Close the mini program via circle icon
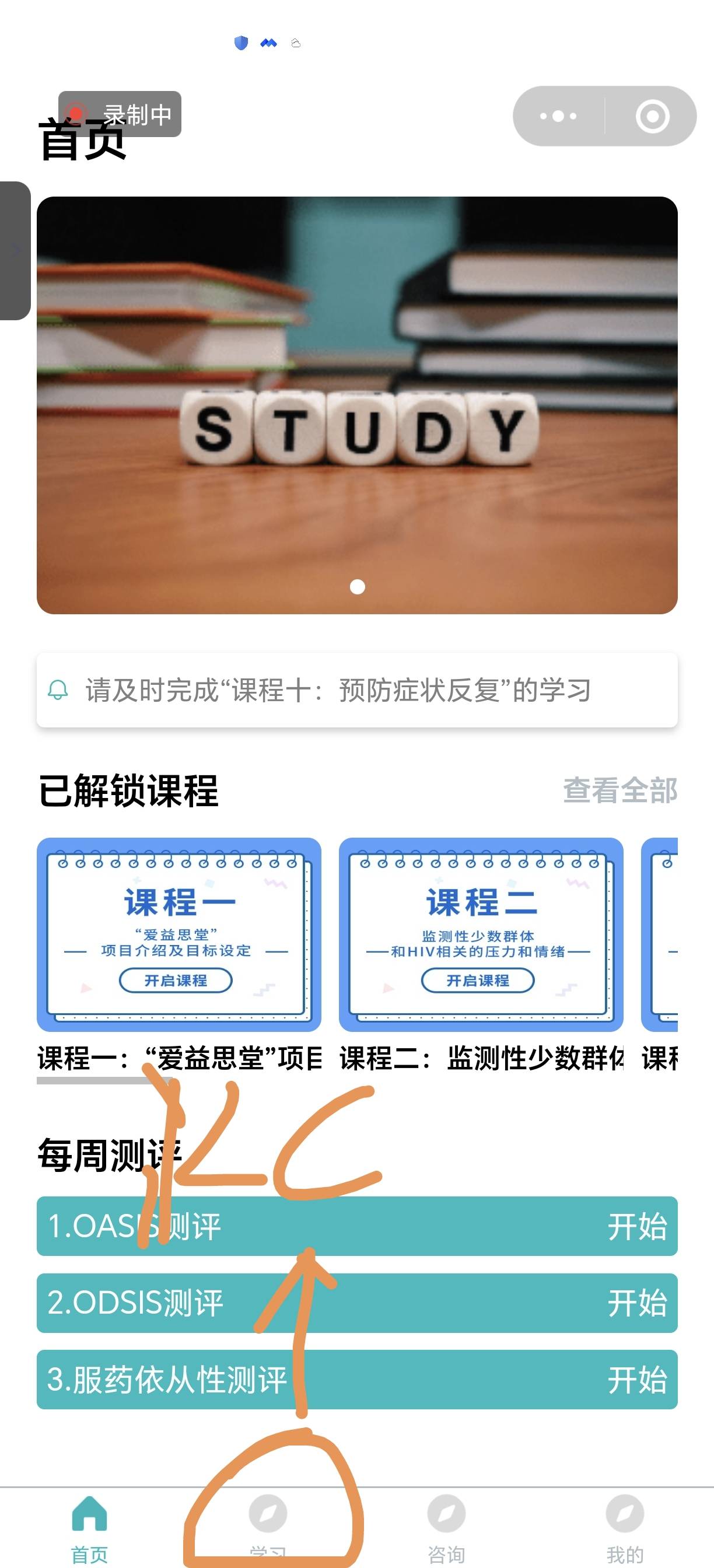Screen dimensions: 714x1568 (653, 116)
